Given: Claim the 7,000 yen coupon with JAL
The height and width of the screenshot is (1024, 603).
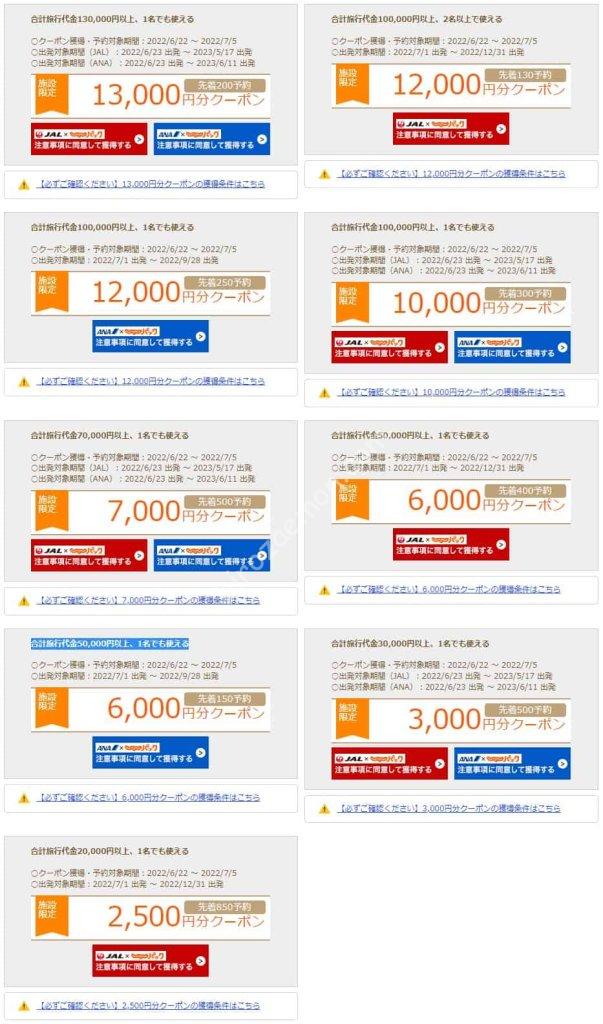Looking at the screenshot, I should (x=89, y=555).
